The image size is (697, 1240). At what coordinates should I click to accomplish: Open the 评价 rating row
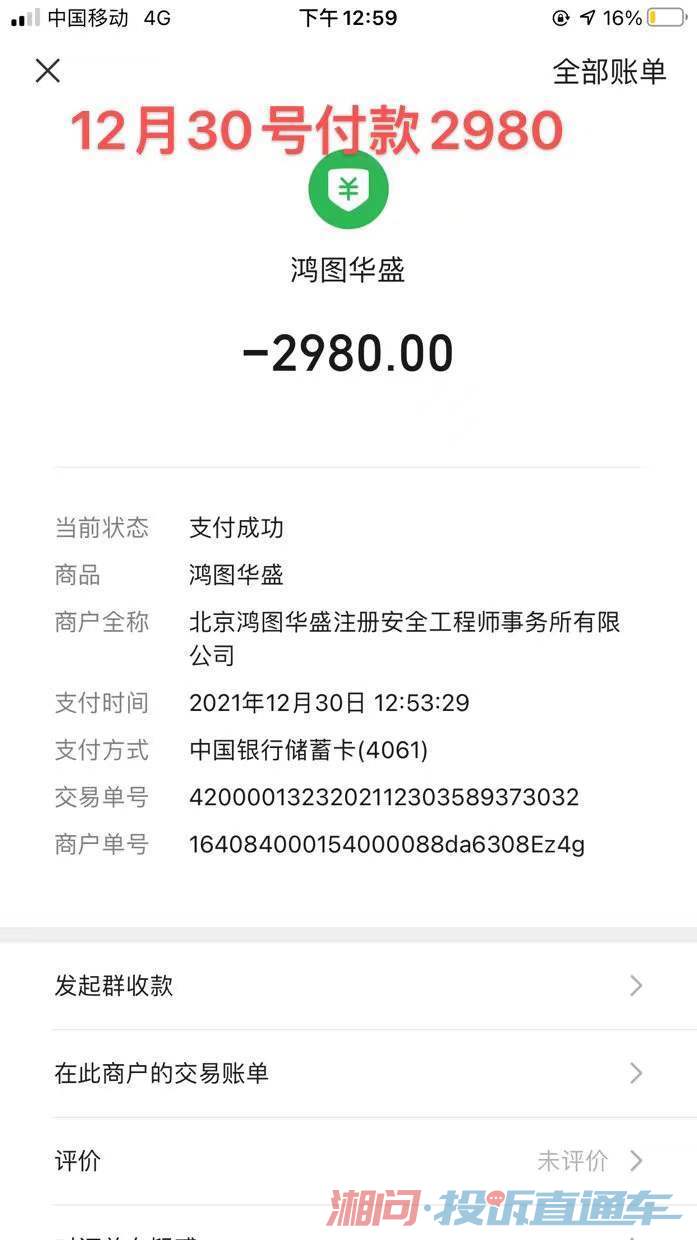pos(347,1161)
